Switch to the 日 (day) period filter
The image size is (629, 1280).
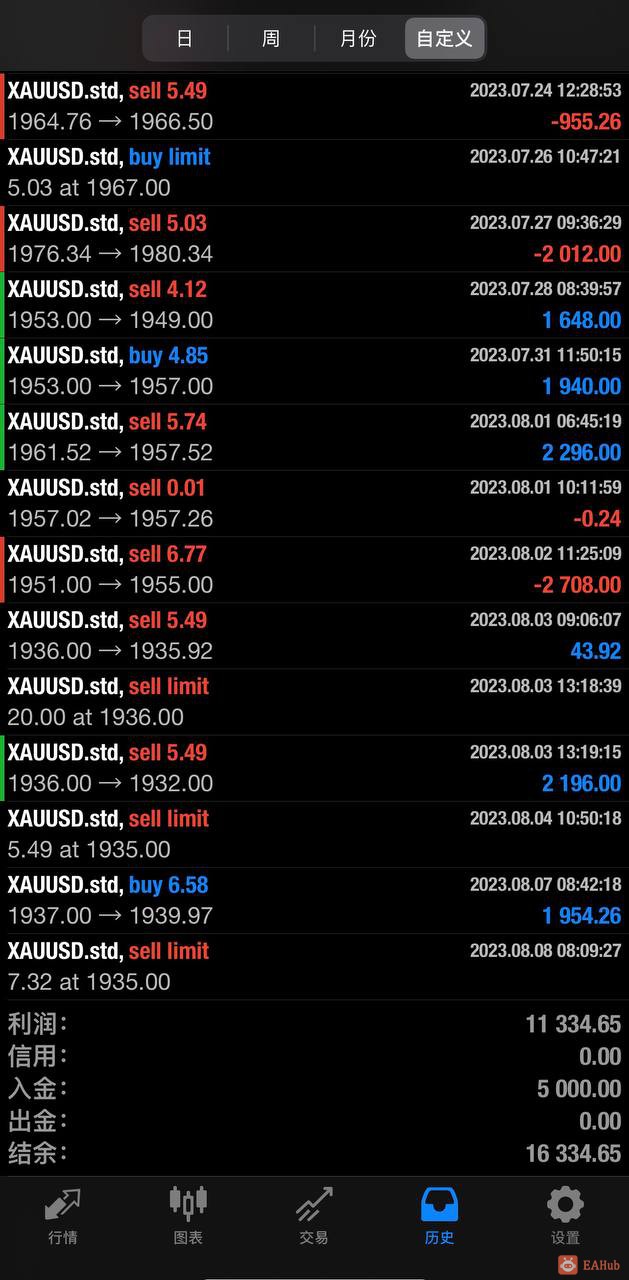click(184, 39)
